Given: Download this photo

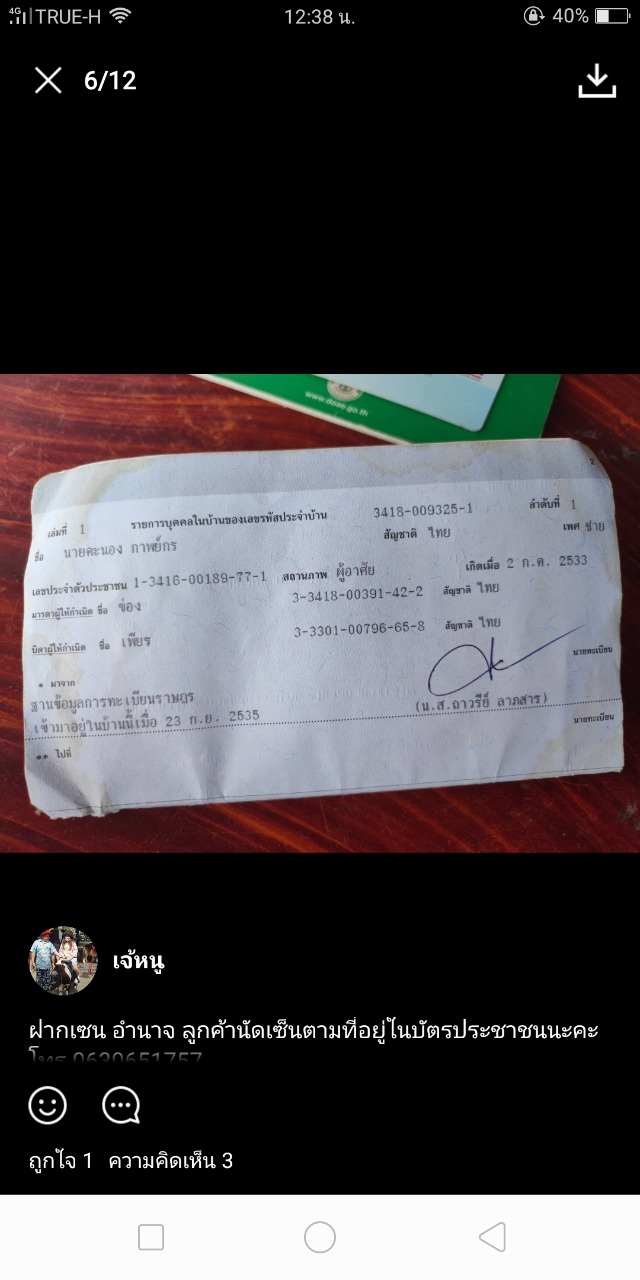Looking at the screenshot, I should pyautogui.click(x=597, y=81).
